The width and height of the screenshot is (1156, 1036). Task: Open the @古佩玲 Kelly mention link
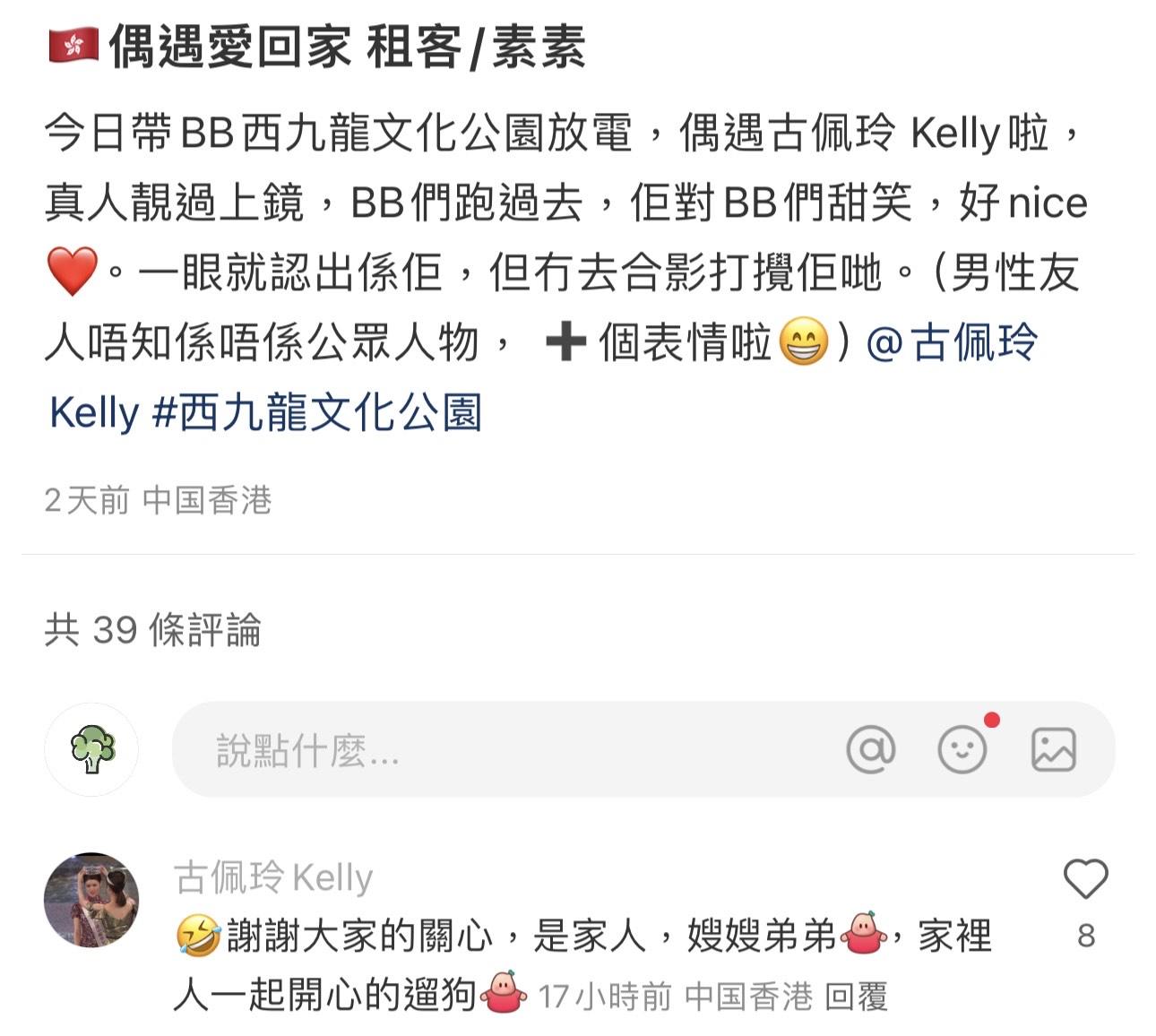coord(952,343)
